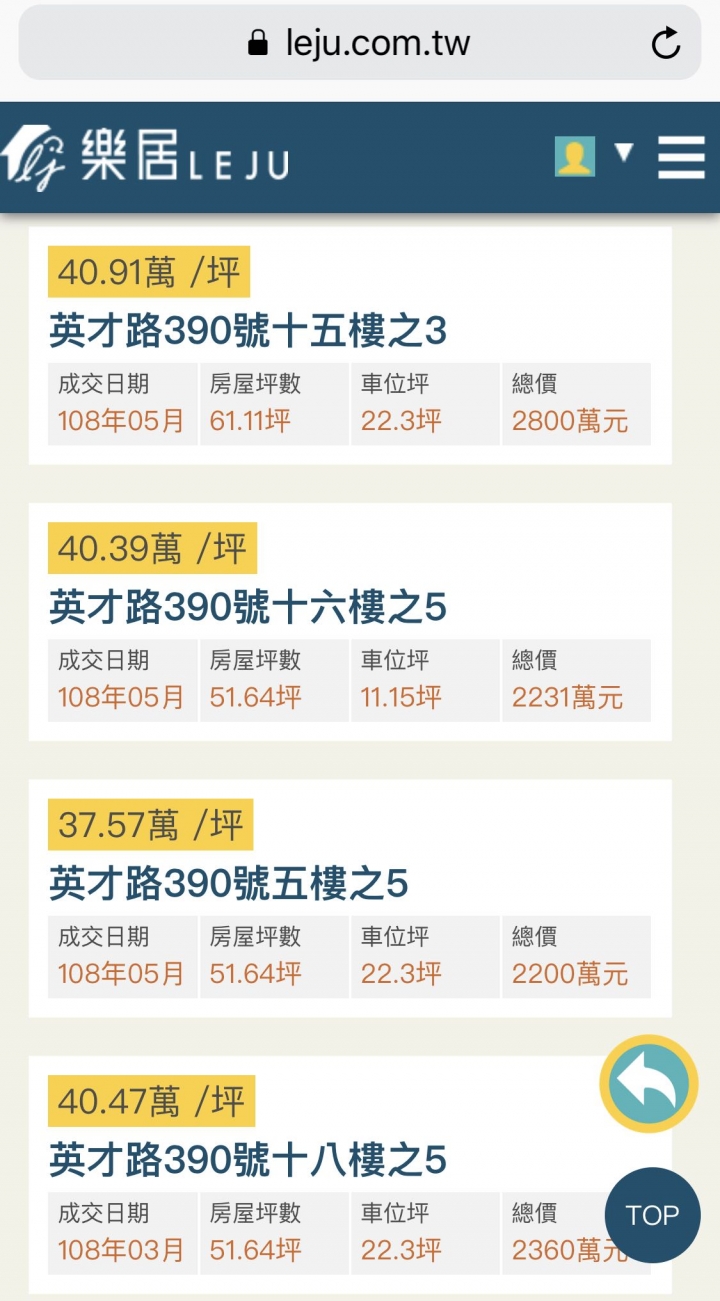Open the hamburger menu
The image size is (720, 1301).
click(x=681, y=157)
